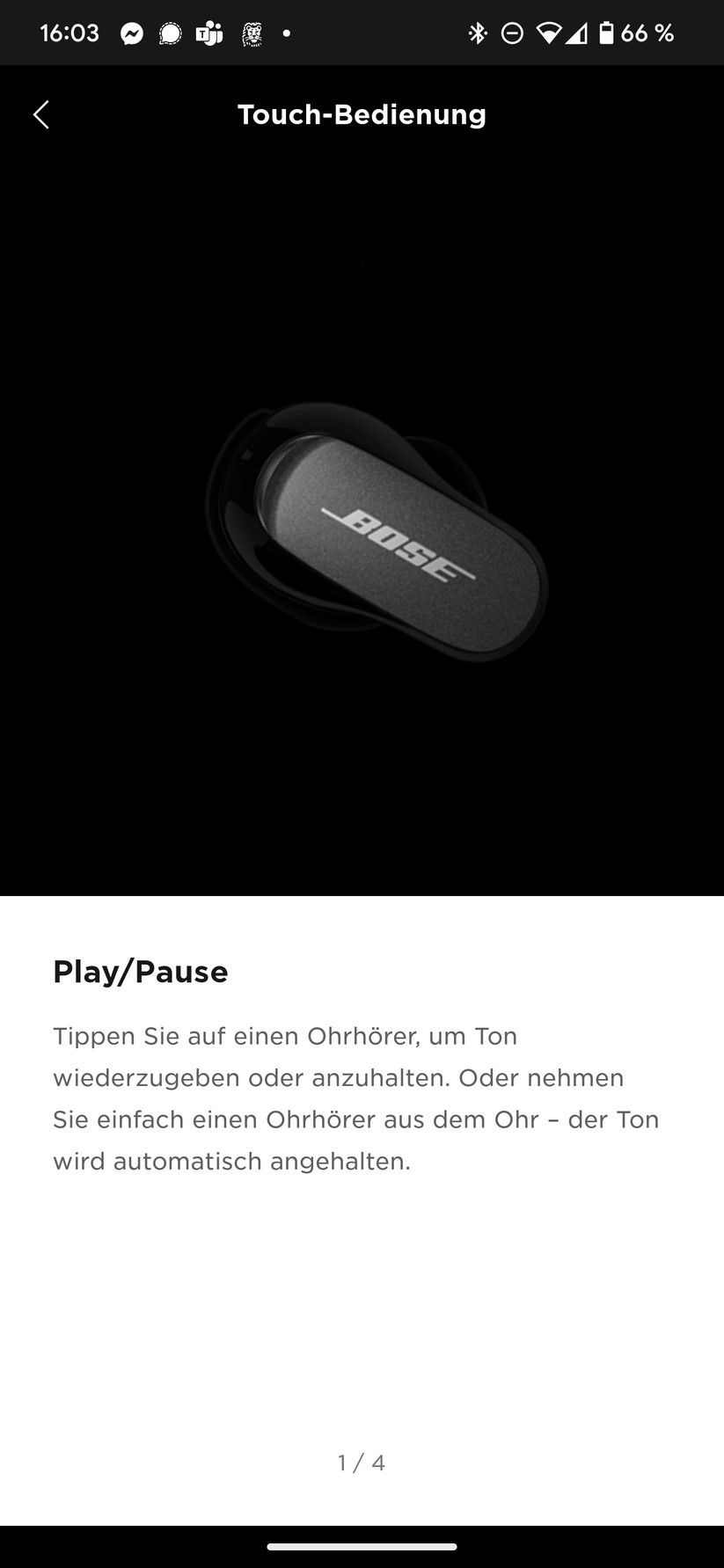724x1568 pixels.
Task: Go back from Touch-Bedienung screen
Action: 40,114
